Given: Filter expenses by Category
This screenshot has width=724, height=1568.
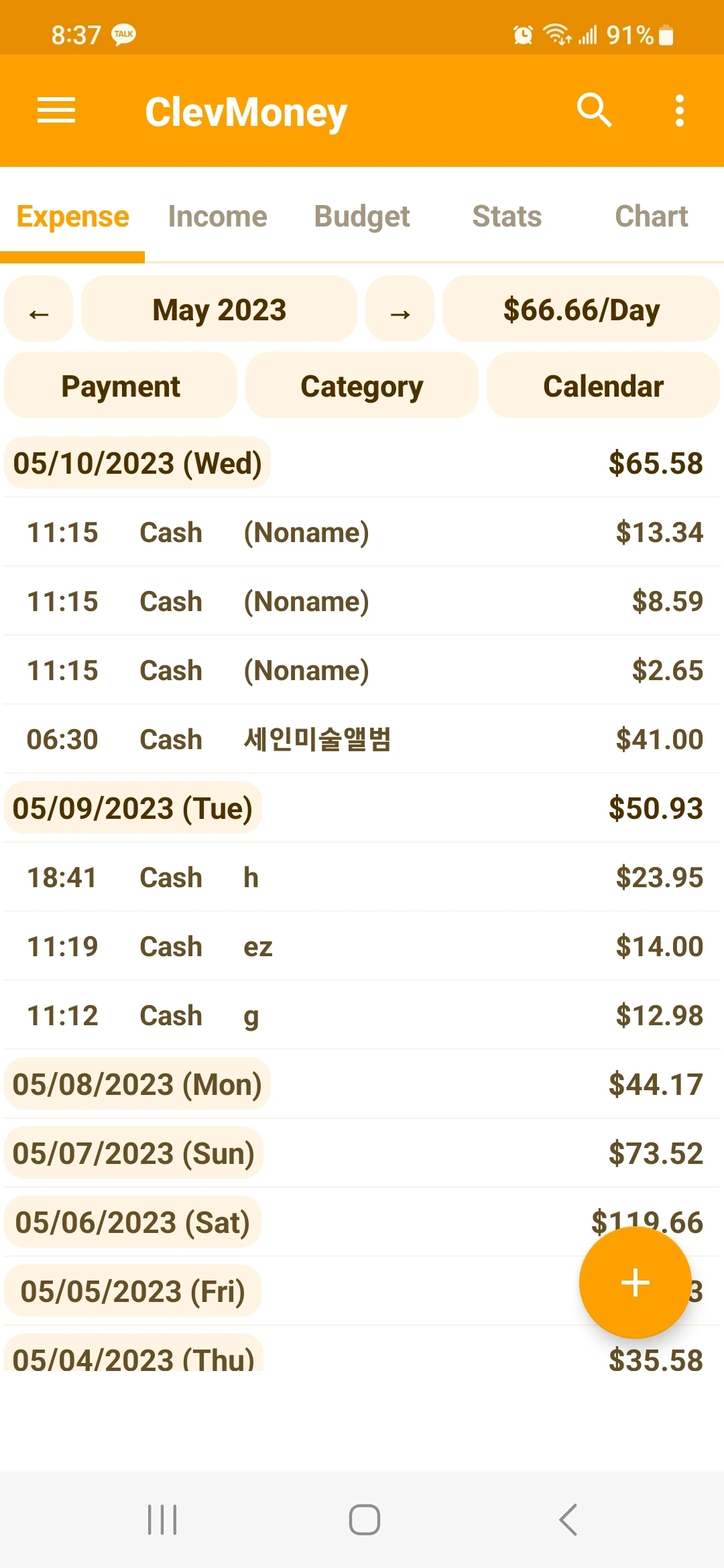Looking at the screenshot, I should tap(362, 386).
